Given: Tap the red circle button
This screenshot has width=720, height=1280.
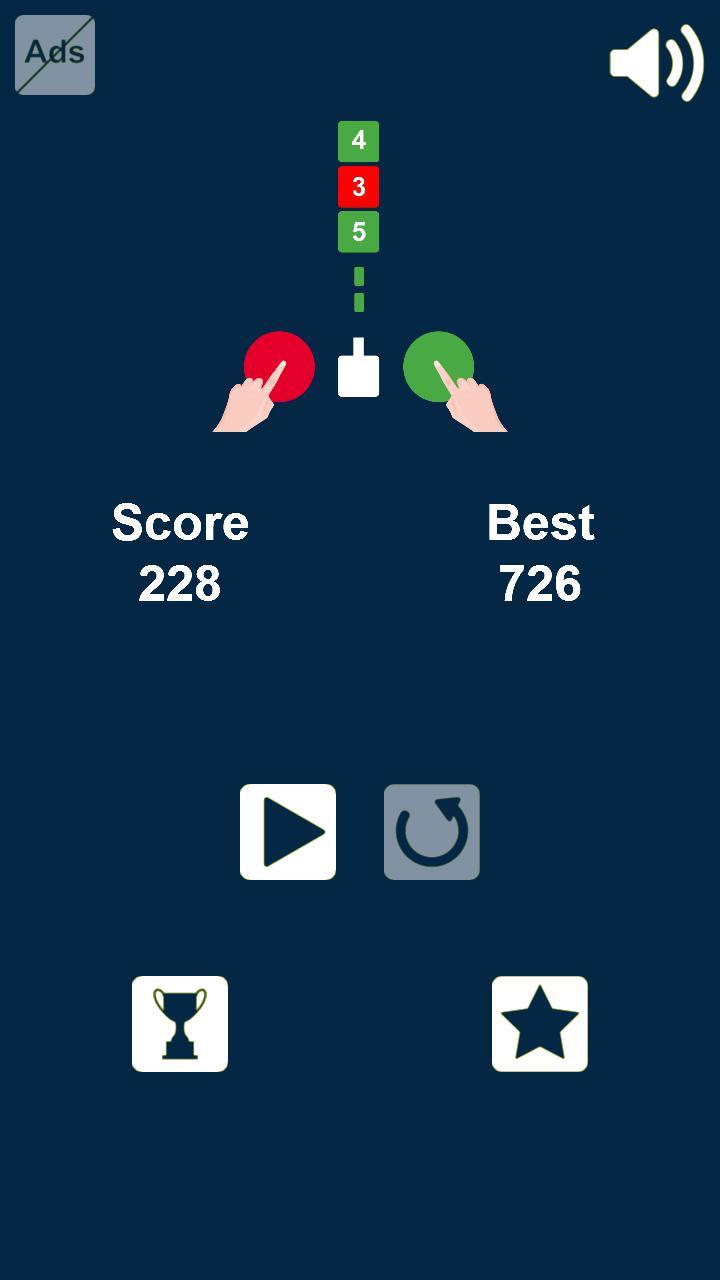Looking at the screenshot, I should click(x=278, y=367).
